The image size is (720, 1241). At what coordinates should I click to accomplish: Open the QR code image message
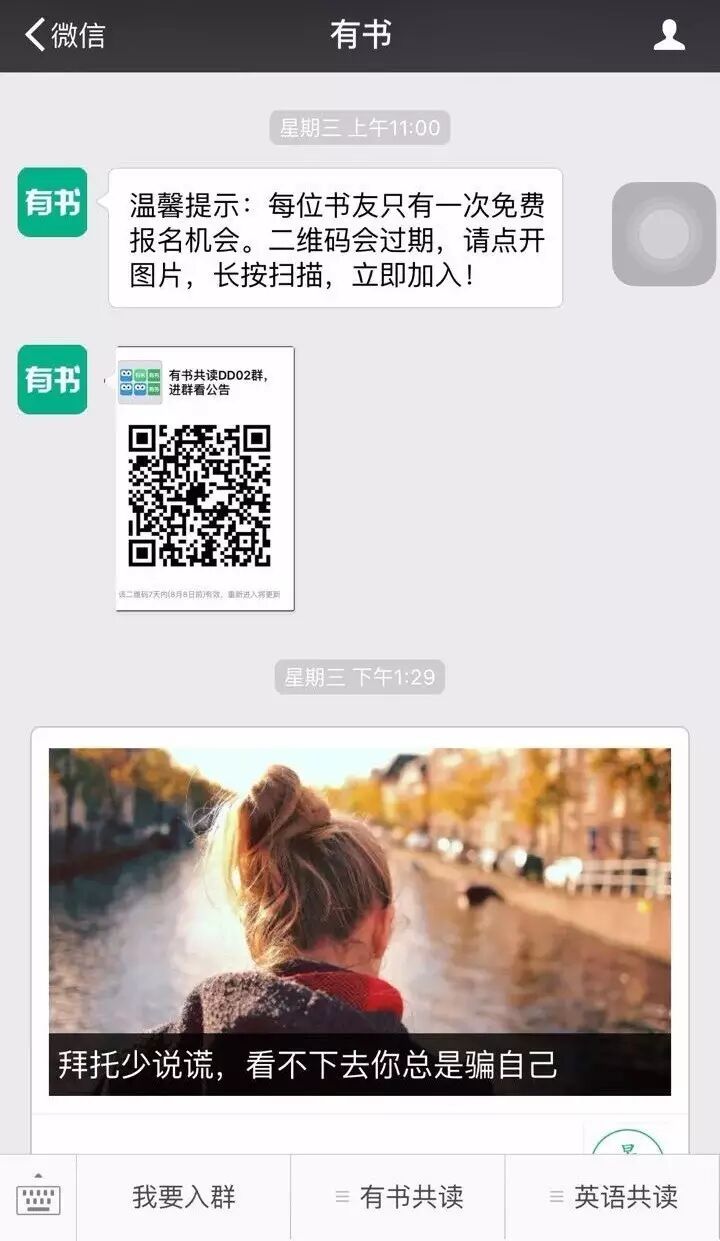205,479
